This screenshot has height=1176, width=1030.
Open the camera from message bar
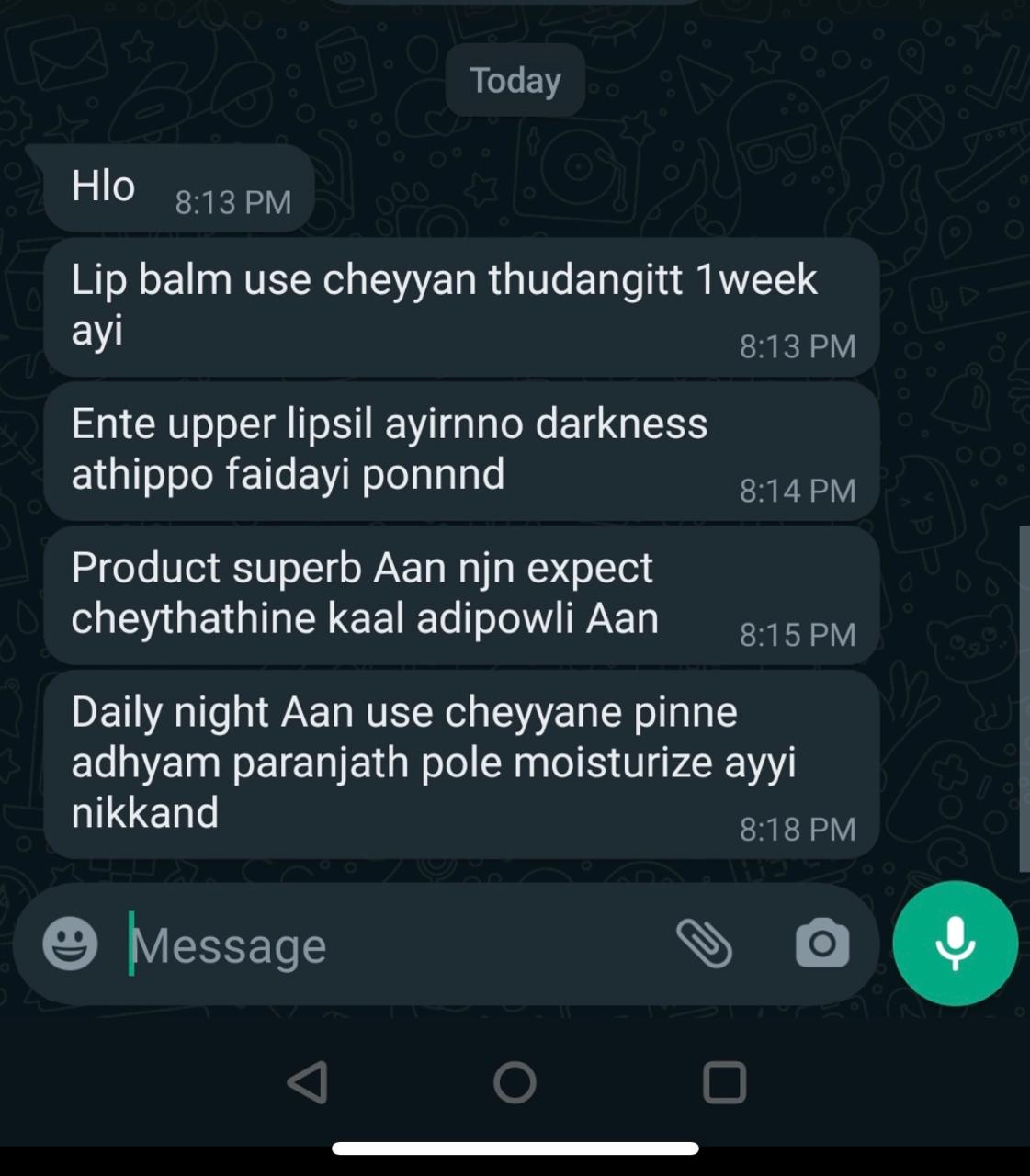click(x=821, y=944)
